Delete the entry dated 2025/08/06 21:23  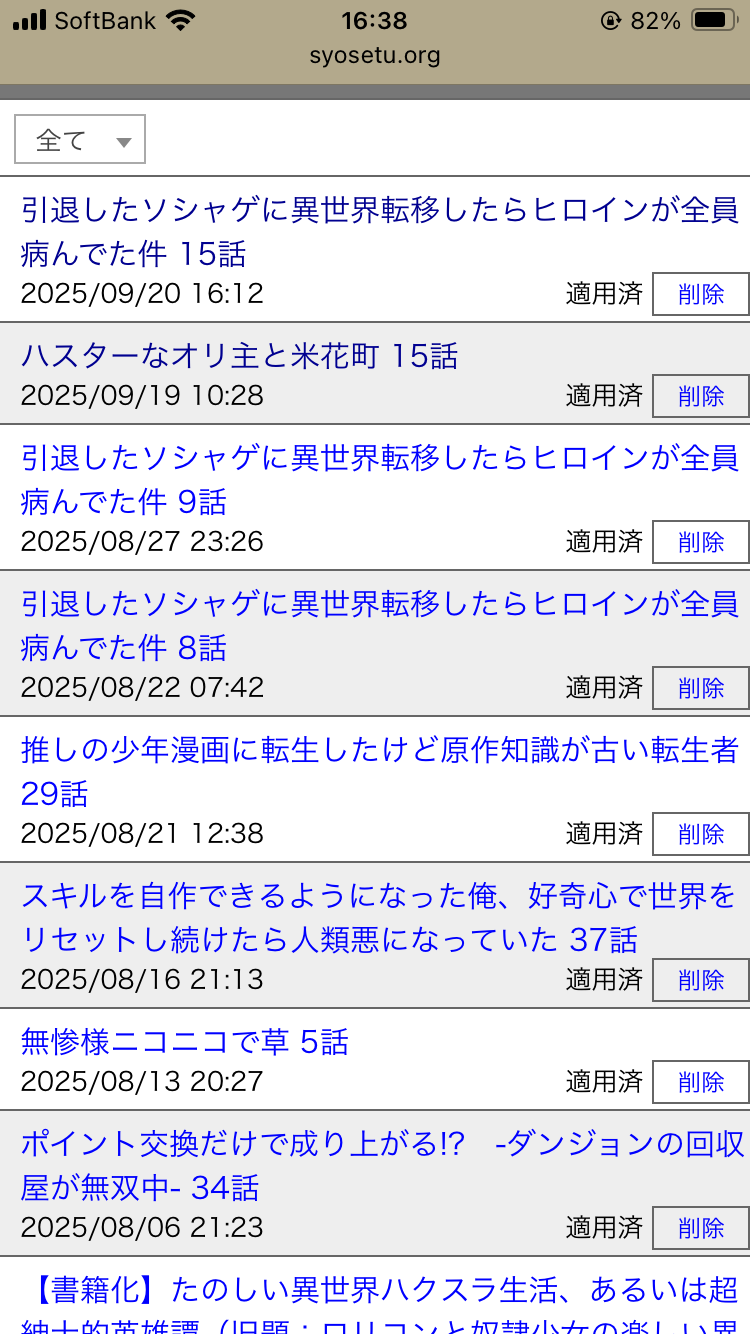[x=700, y=1228]
